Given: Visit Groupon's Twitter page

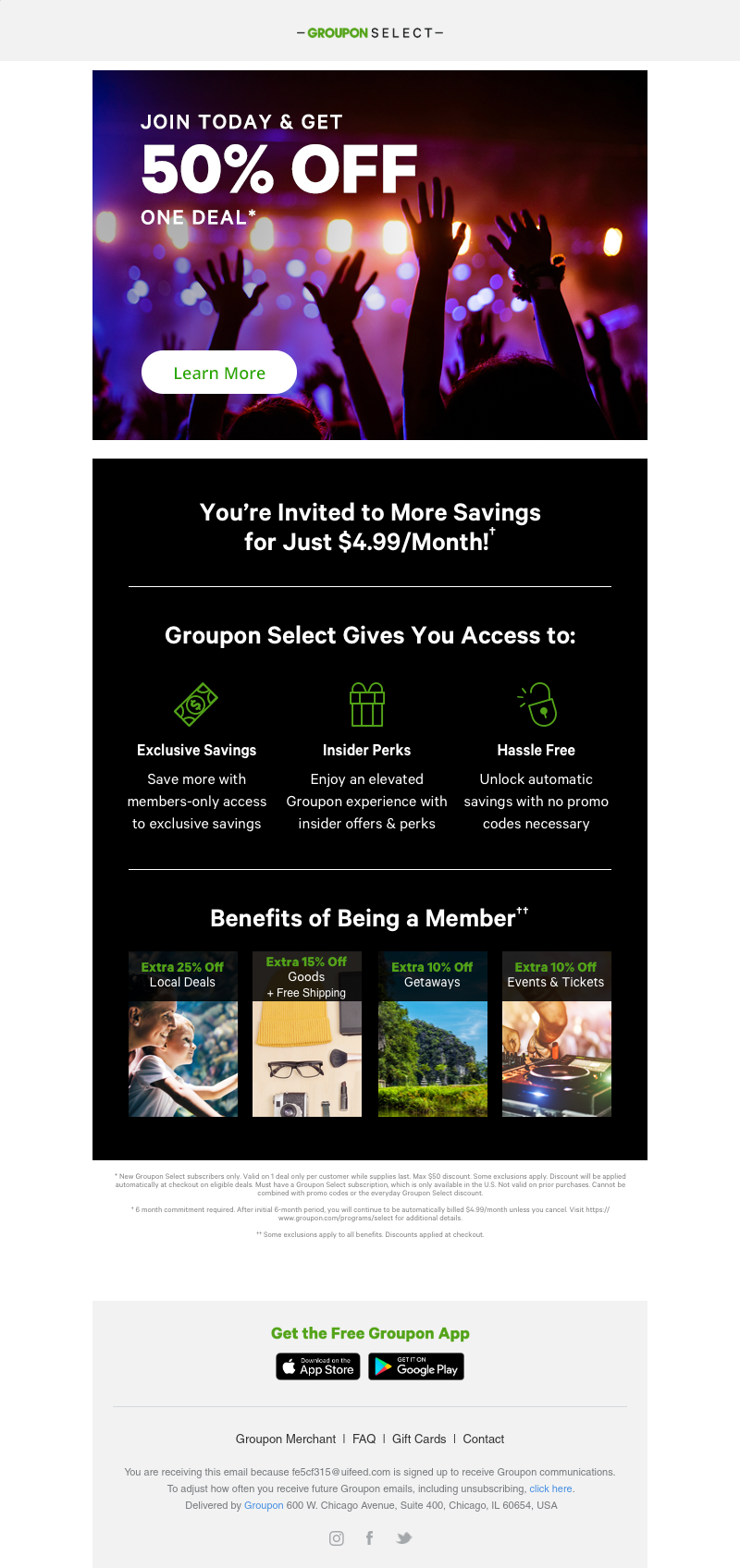Looking at the screenshot, I should [403, 1538].
